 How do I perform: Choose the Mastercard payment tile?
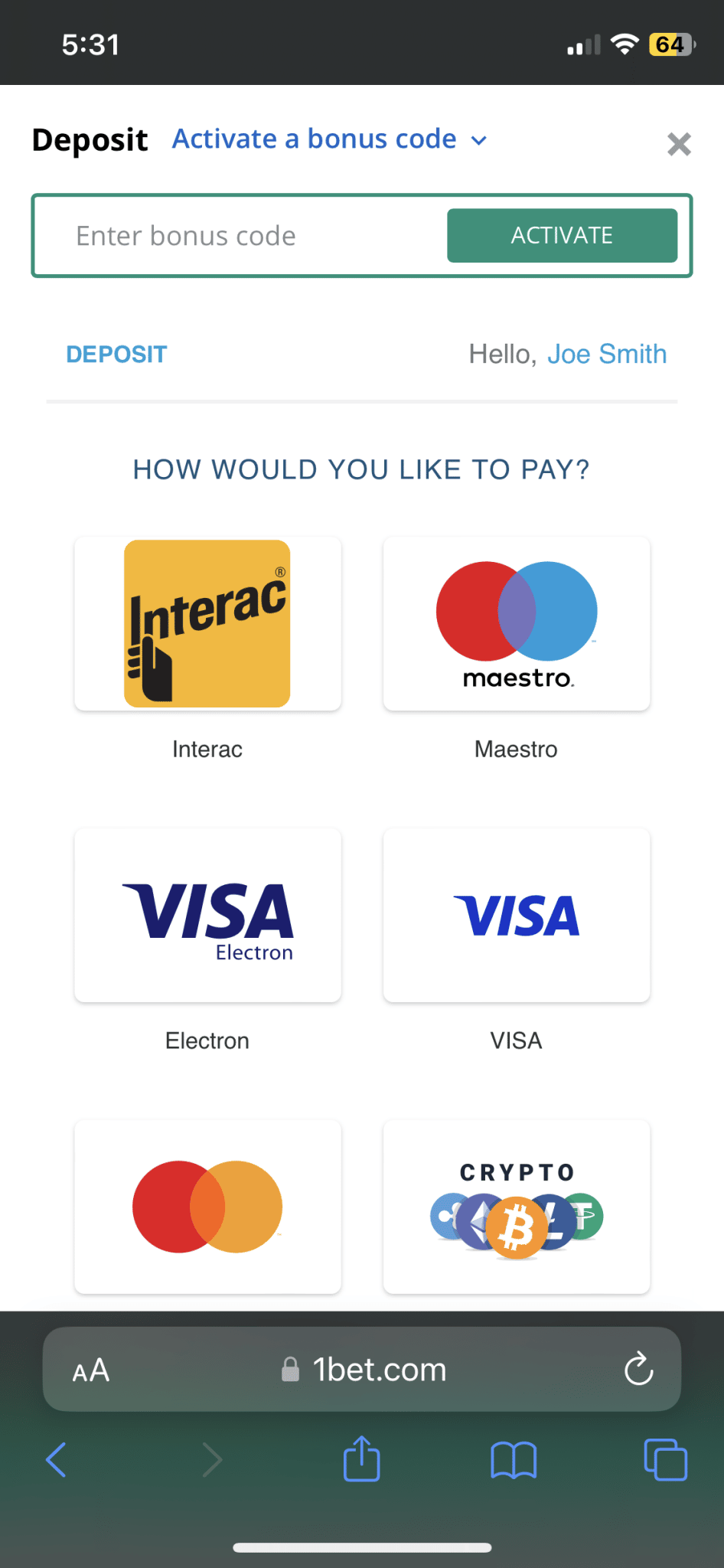207,1207
